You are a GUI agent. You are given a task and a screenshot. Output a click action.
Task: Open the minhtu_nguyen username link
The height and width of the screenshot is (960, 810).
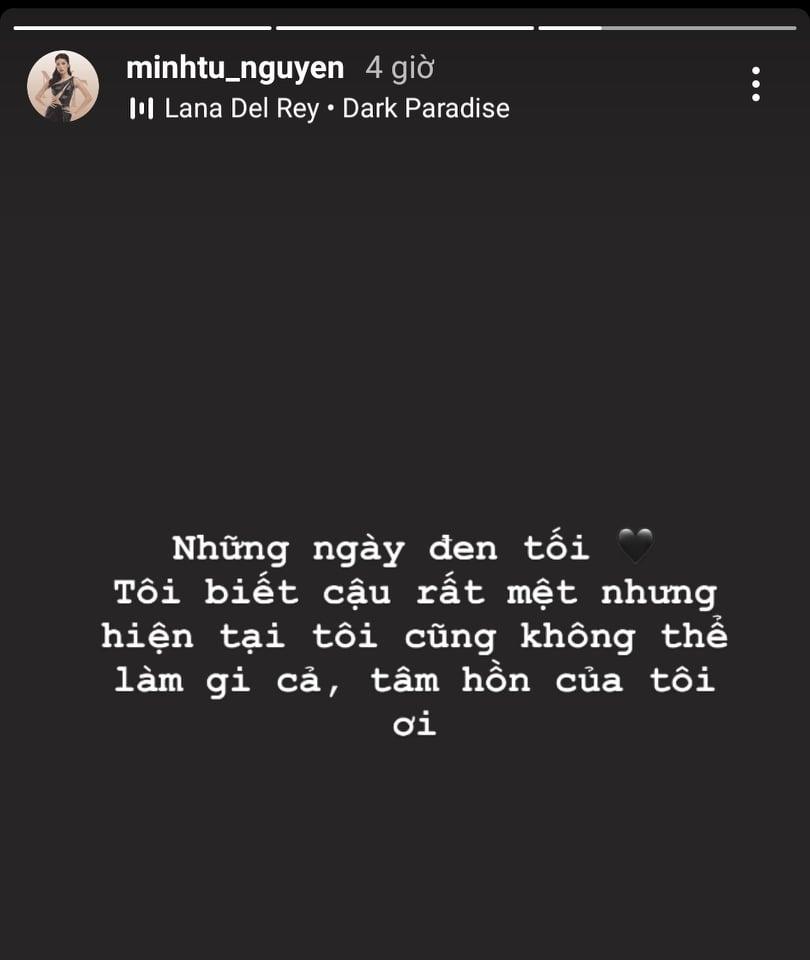click(235, 68)
